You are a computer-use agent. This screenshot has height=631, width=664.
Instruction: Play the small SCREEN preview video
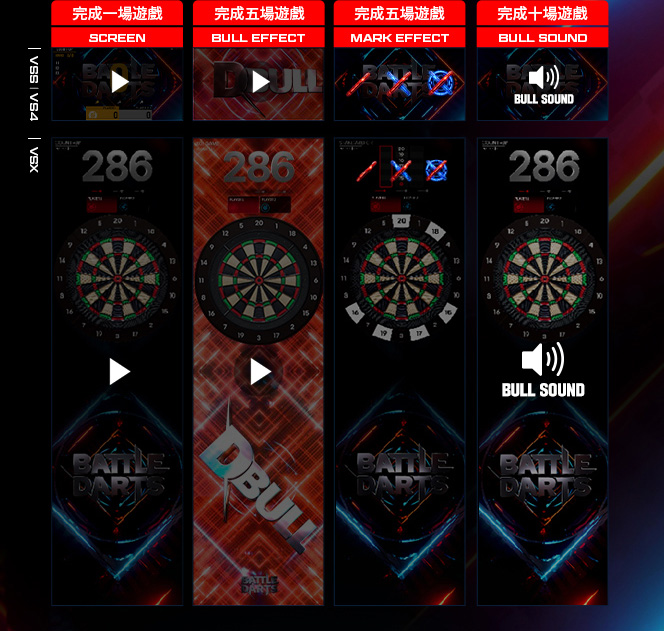(x=119, y=82)
